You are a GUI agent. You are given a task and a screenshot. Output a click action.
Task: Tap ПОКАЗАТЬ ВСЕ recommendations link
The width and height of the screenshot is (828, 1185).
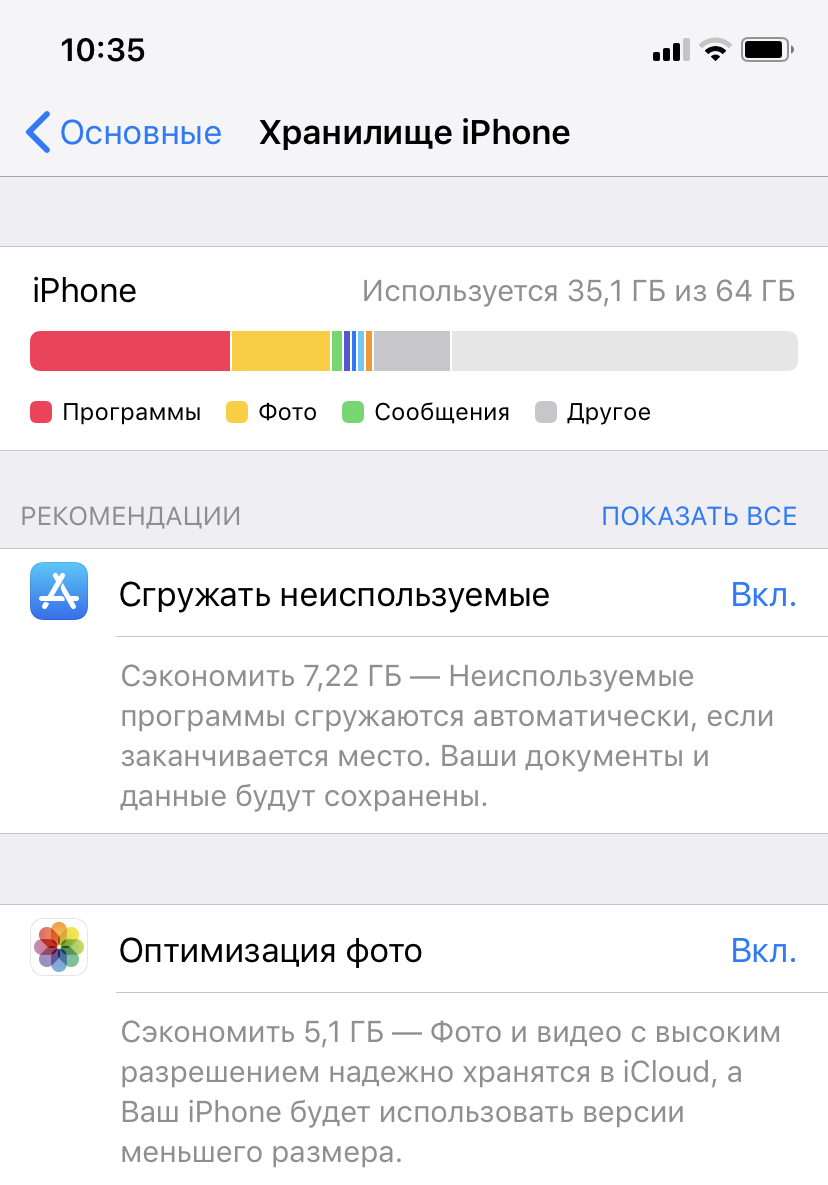click(698, 516)
